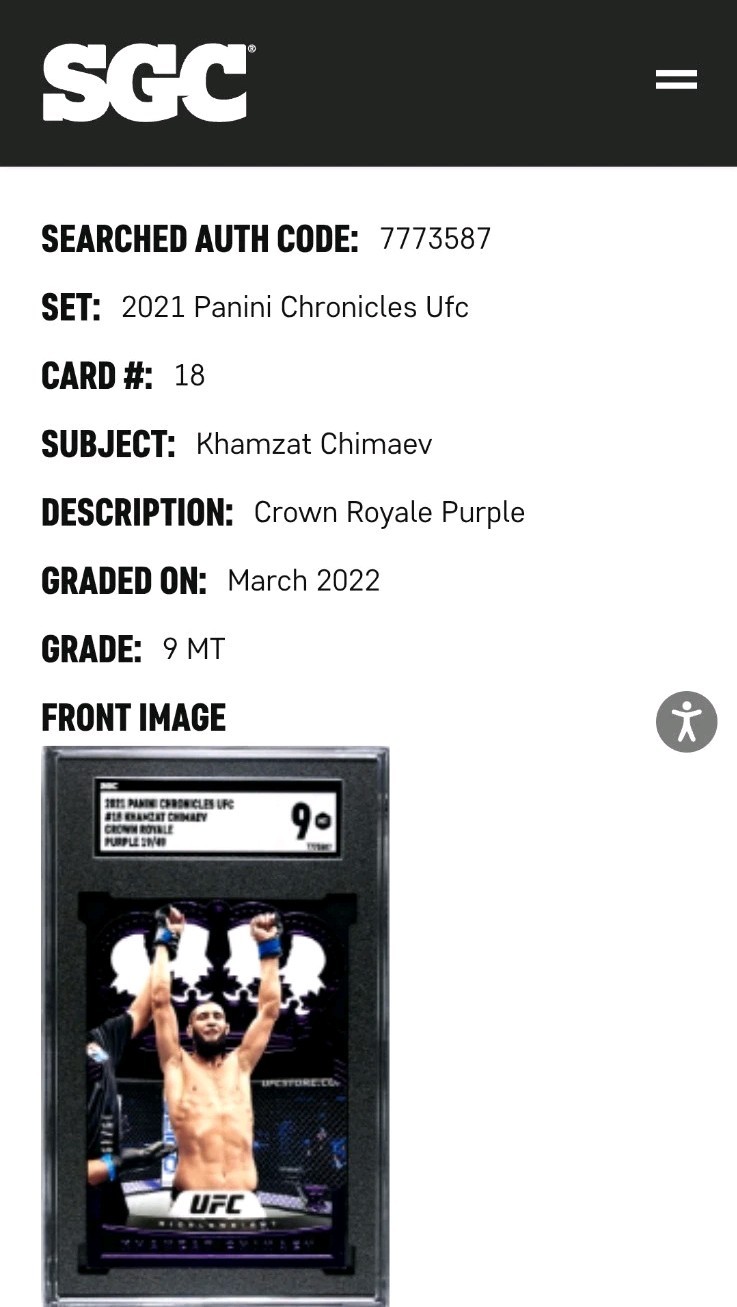Go to the SGC home page via the header logo
Screen dimensions: 737x1307
[x=148, y=83]
